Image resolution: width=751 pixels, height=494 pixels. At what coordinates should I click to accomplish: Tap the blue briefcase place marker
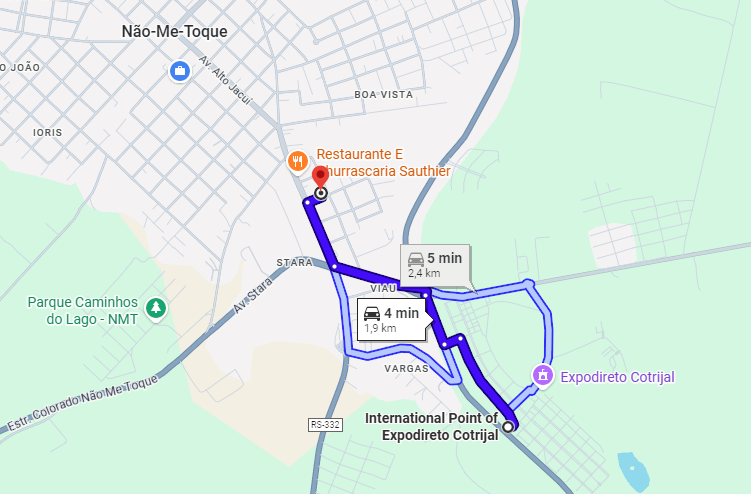pyautogui.click(x=179, y=71)
